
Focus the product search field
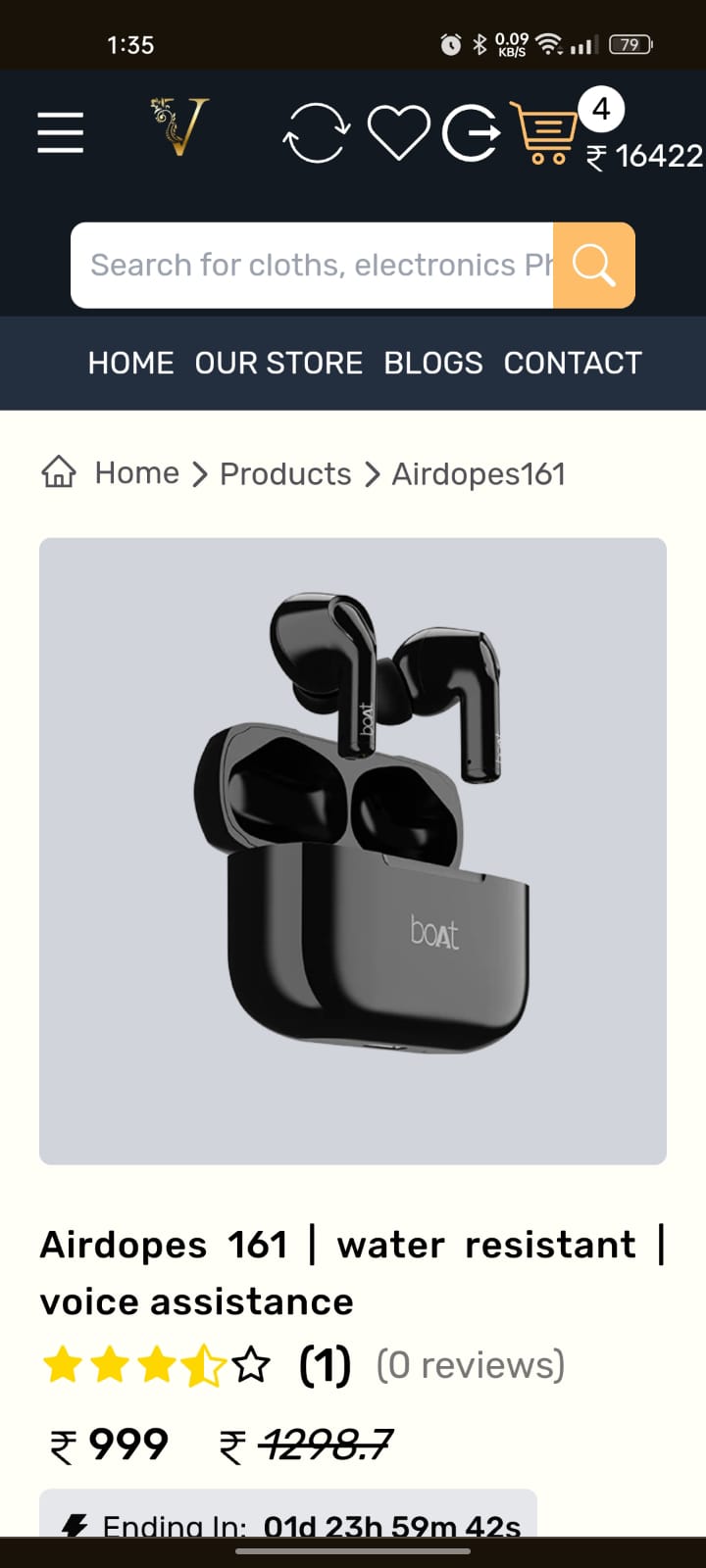[312, 266]
